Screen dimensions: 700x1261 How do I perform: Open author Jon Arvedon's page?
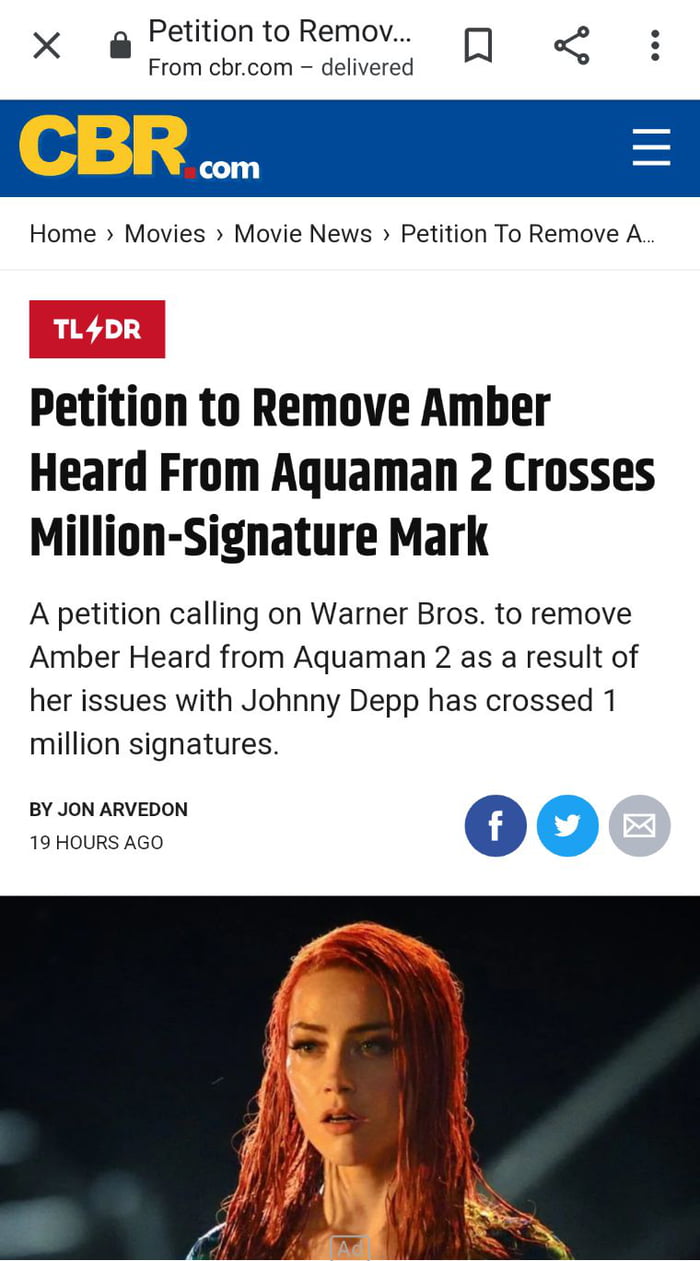pyautogui.click(x=123, y=809)
